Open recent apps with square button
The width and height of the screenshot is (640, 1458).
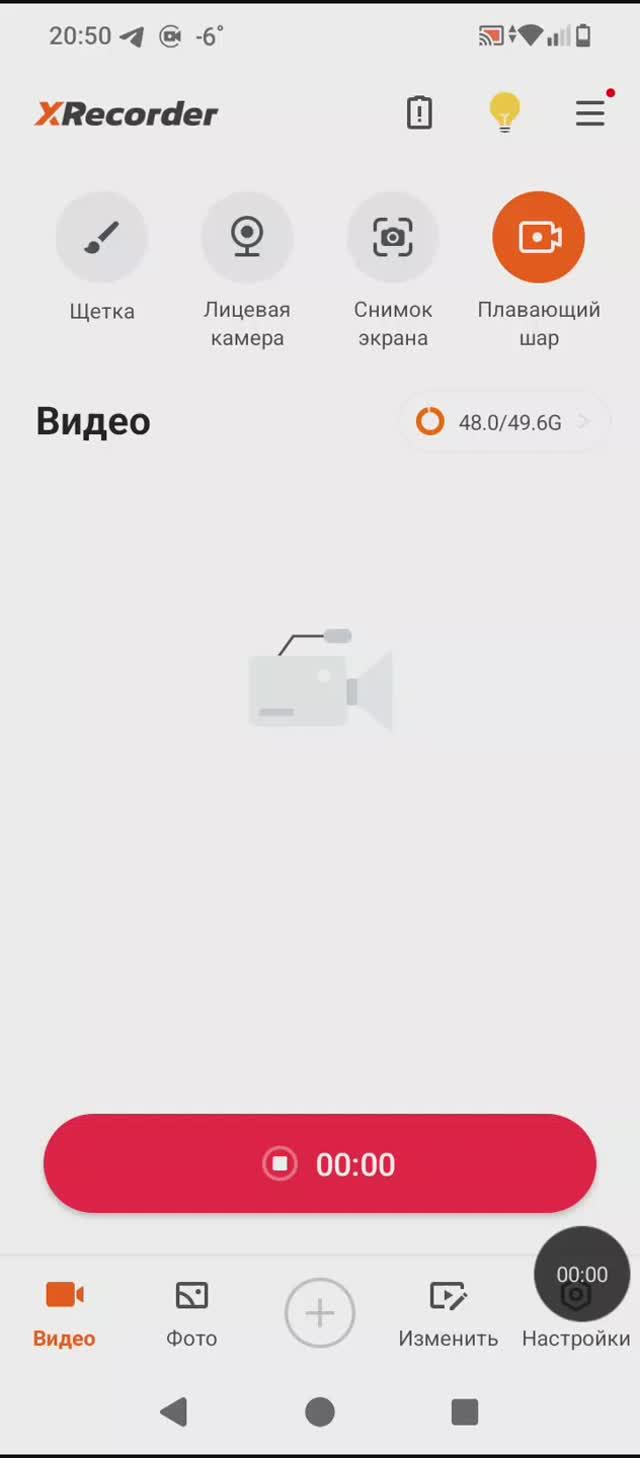click(x=465, y=1412)
